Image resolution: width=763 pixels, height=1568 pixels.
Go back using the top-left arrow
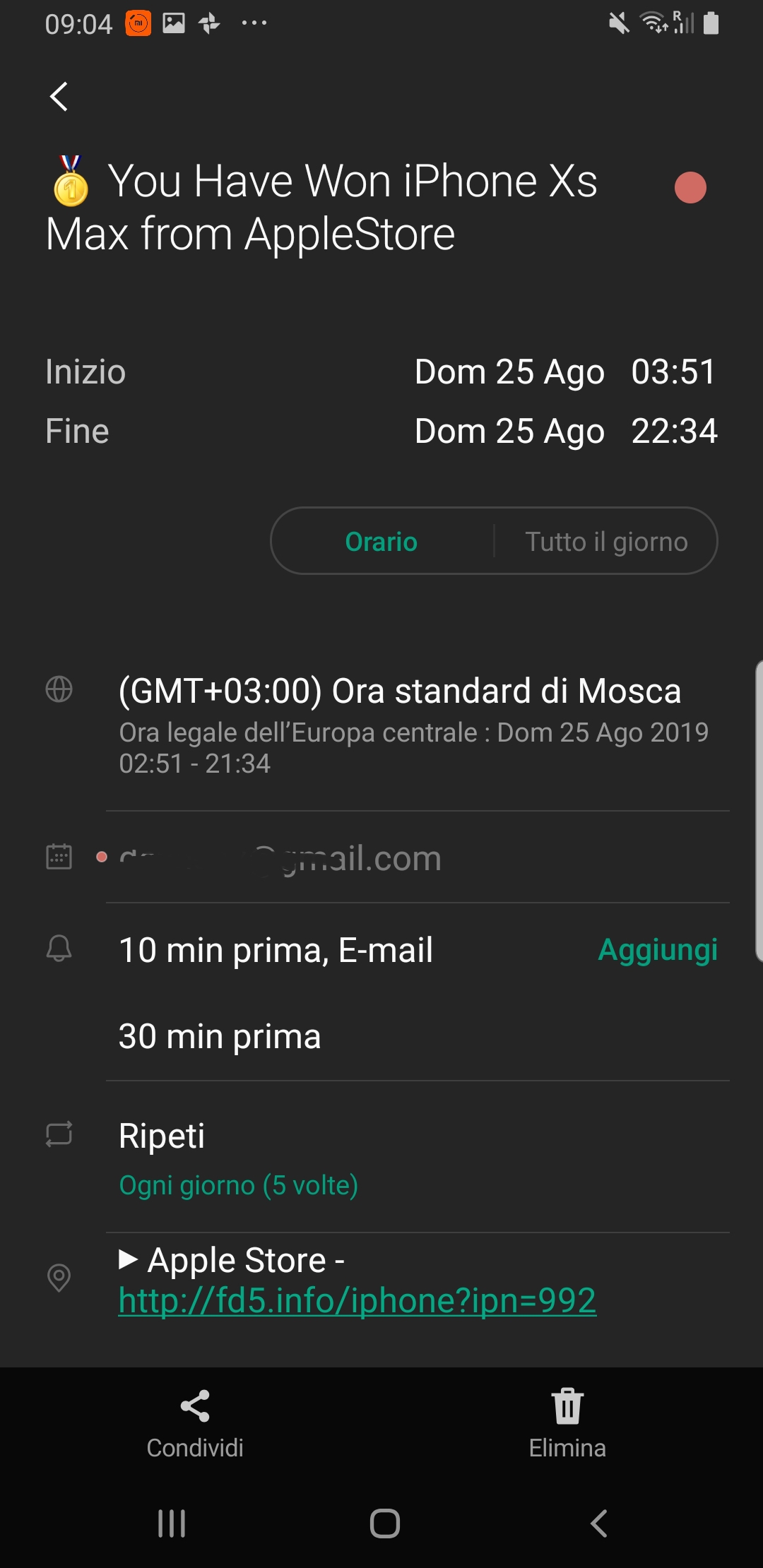click(59, 96)
